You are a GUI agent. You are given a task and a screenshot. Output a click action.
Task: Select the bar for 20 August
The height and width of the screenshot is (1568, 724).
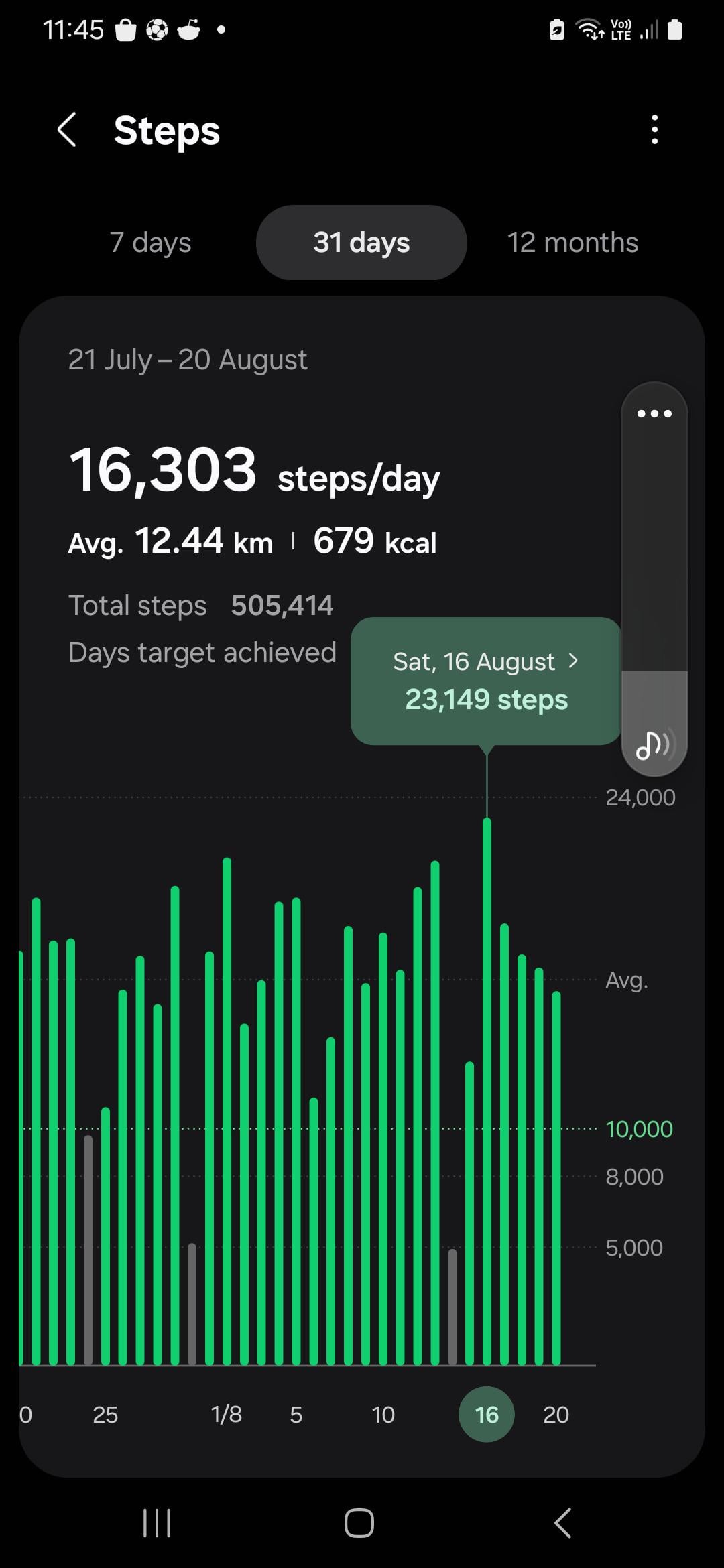pos(556,1178)
